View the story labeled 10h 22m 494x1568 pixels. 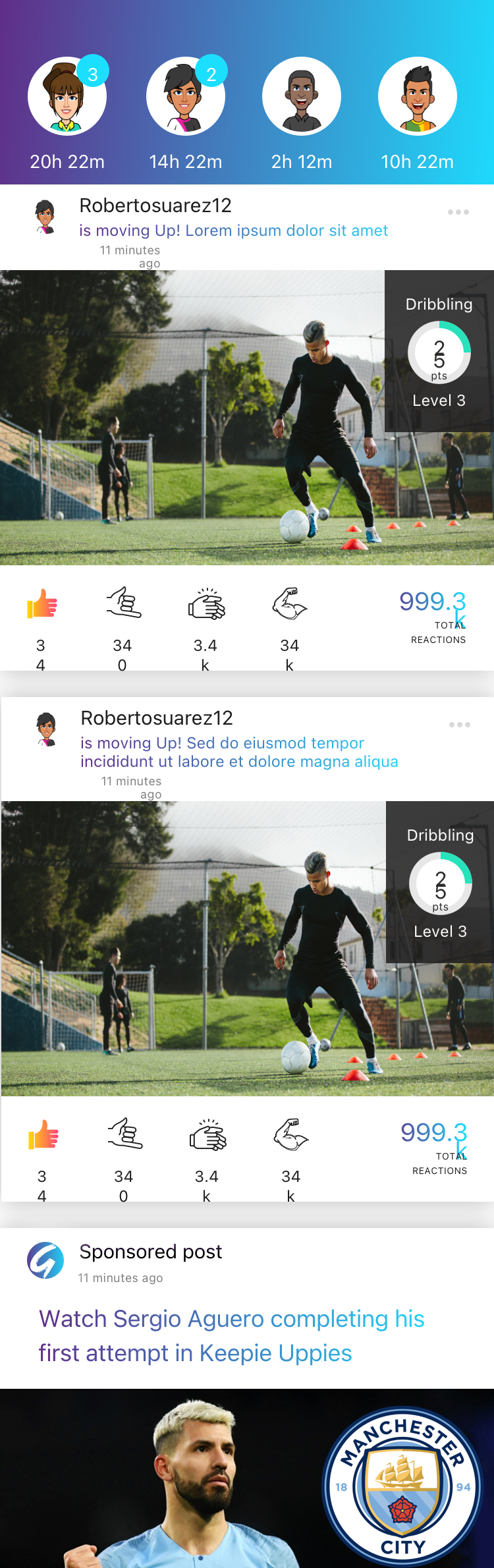[x=418, y=96]
